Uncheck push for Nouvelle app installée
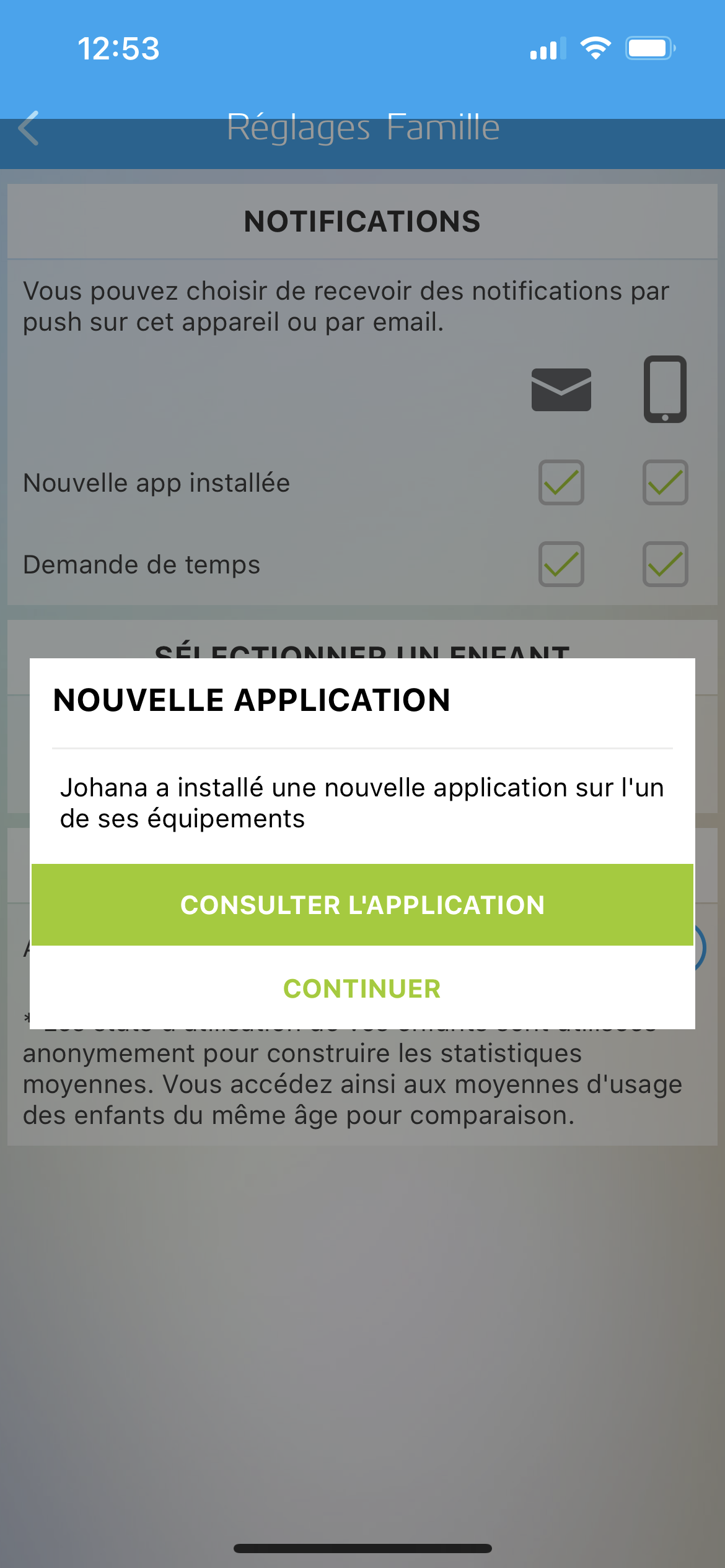 (665, 482)
